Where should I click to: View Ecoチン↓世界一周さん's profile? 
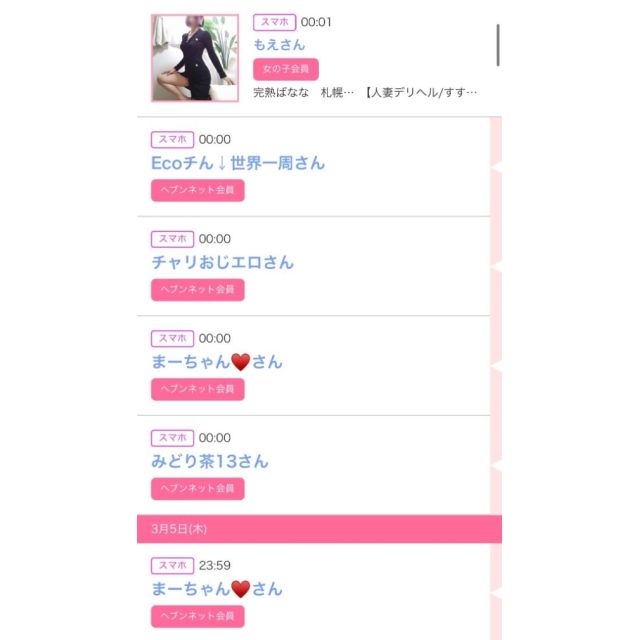(238, 163)
